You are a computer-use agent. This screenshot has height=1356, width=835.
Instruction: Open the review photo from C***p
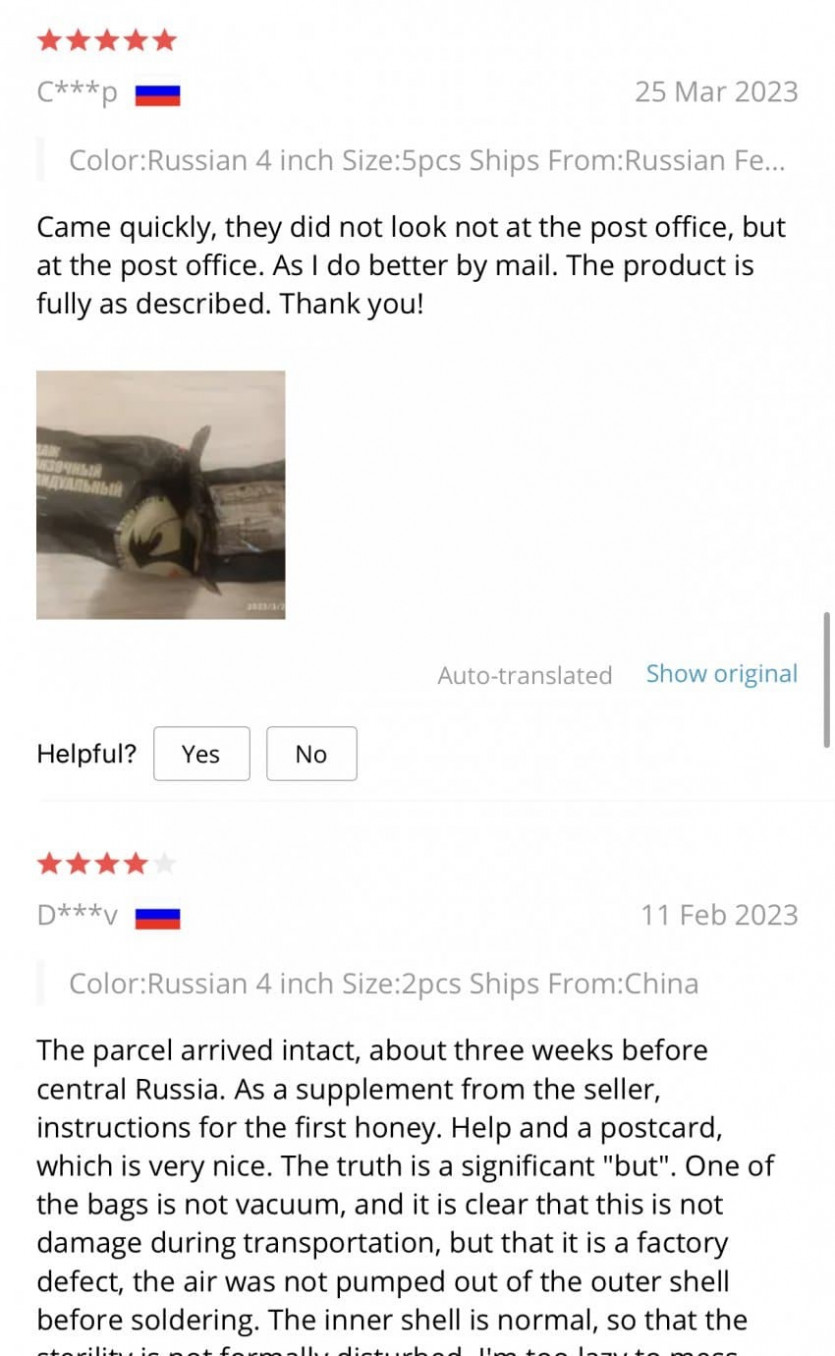pos(160,495)
